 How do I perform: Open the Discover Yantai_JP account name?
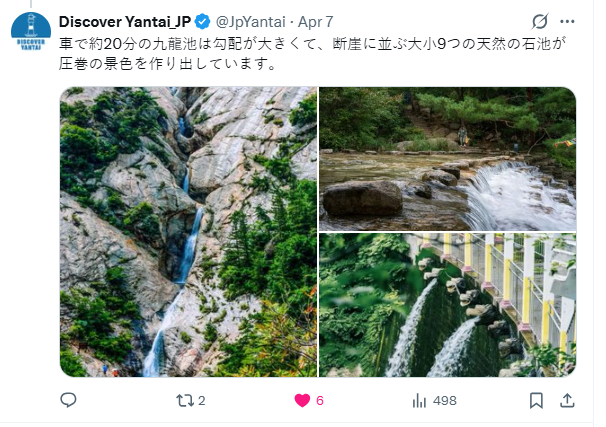125,22
